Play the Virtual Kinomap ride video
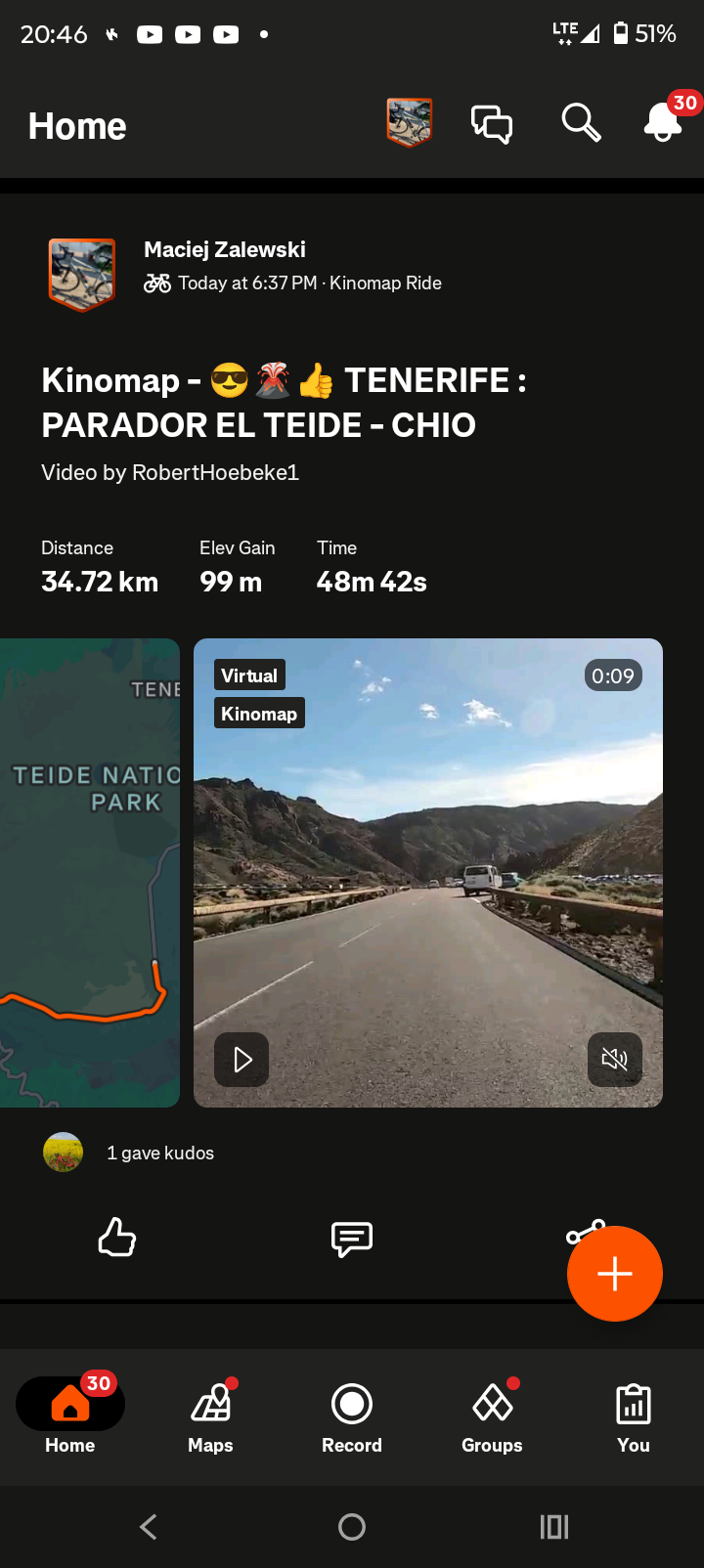 [242, 1060]
